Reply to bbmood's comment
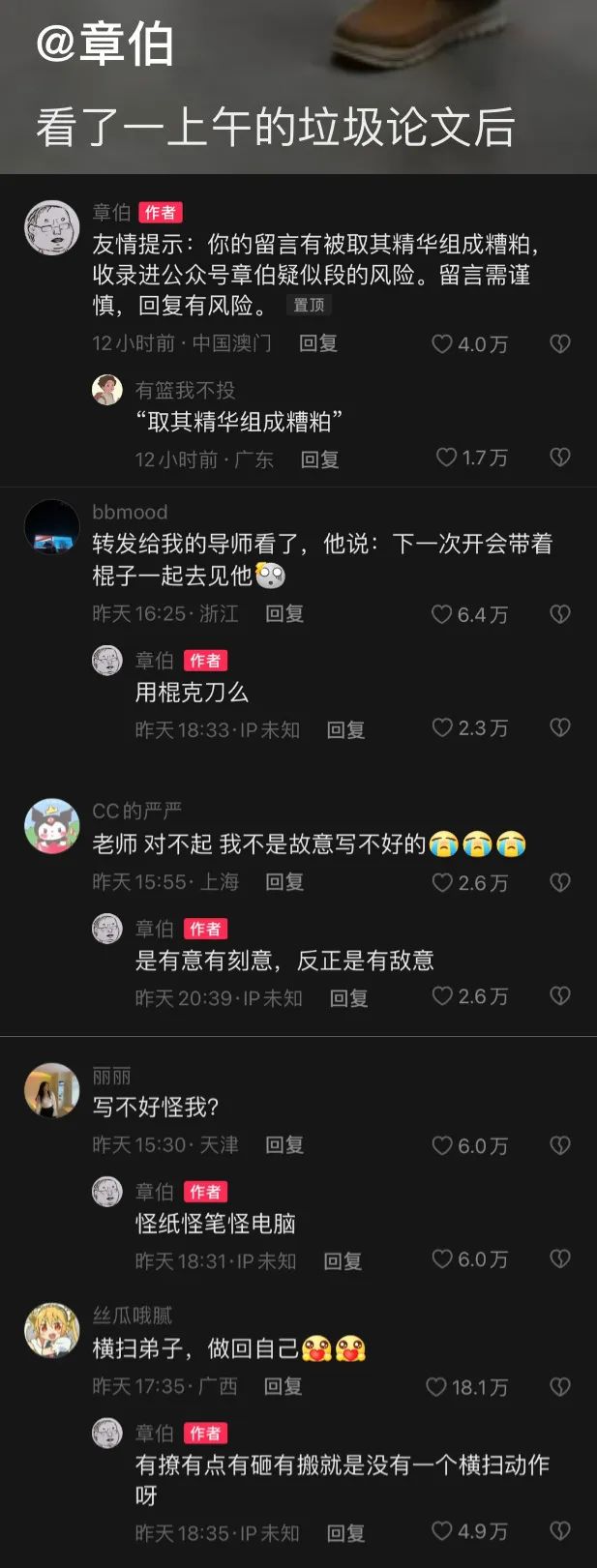The width and height of the screenshot is (597, 1568). click(284, 613)
